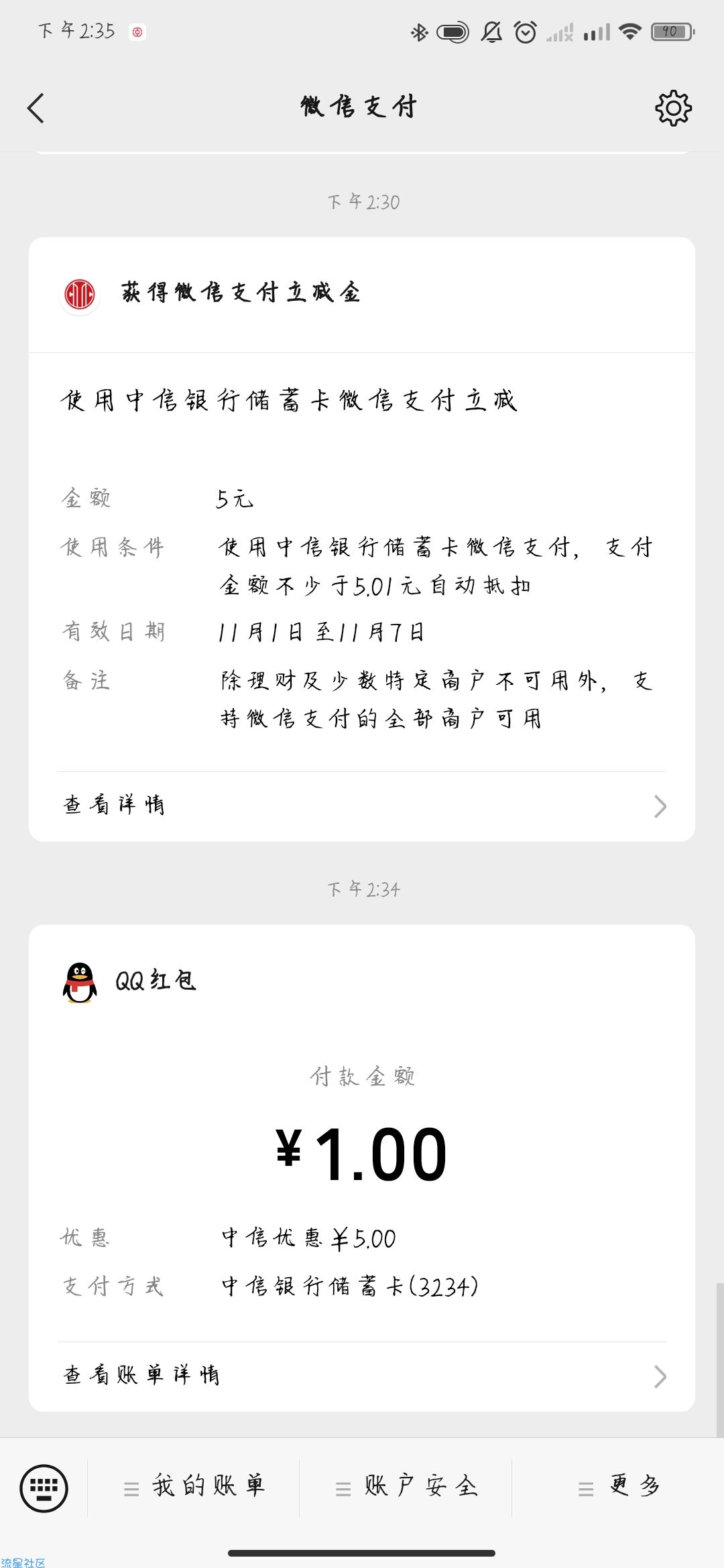Open 查看详情 for the 立减金 coupon
This screenshot has width=724, height=1568.
click(362, 805)
